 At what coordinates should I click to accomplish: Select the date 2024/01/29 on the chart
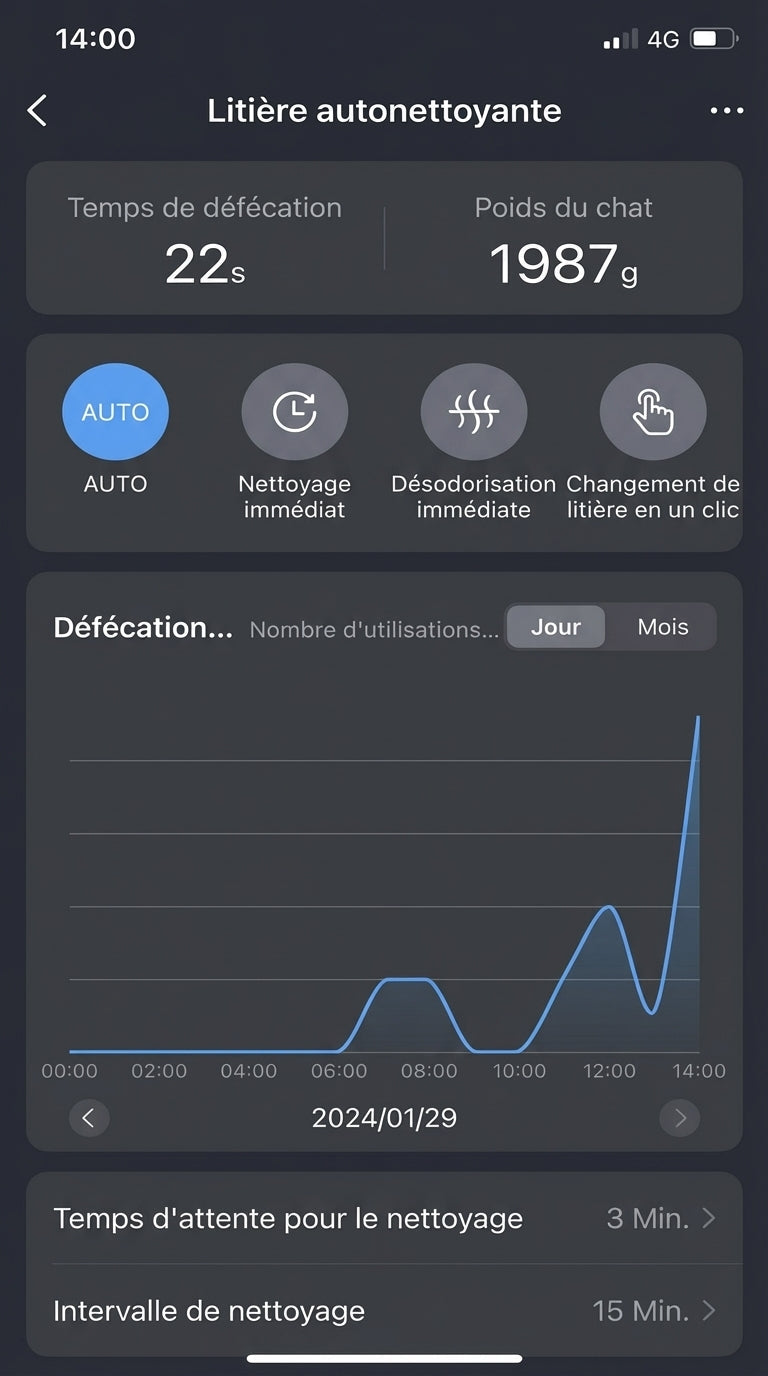(384, 1118)
